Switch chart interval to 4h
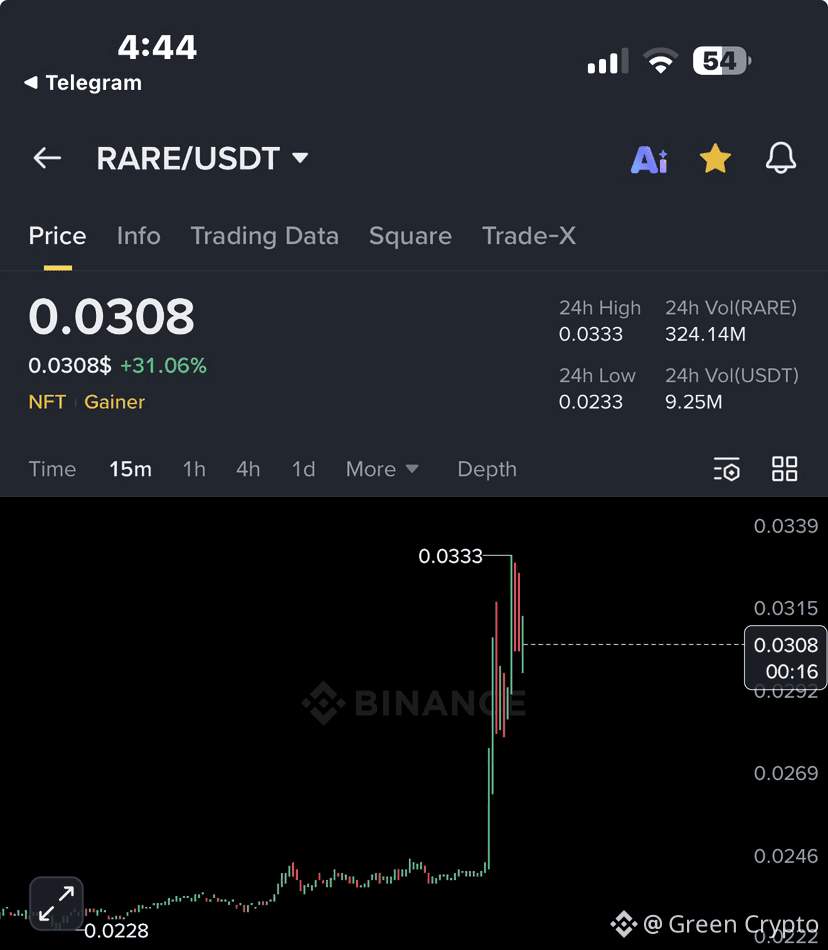828x950 pixels. (x=247, y=468)
